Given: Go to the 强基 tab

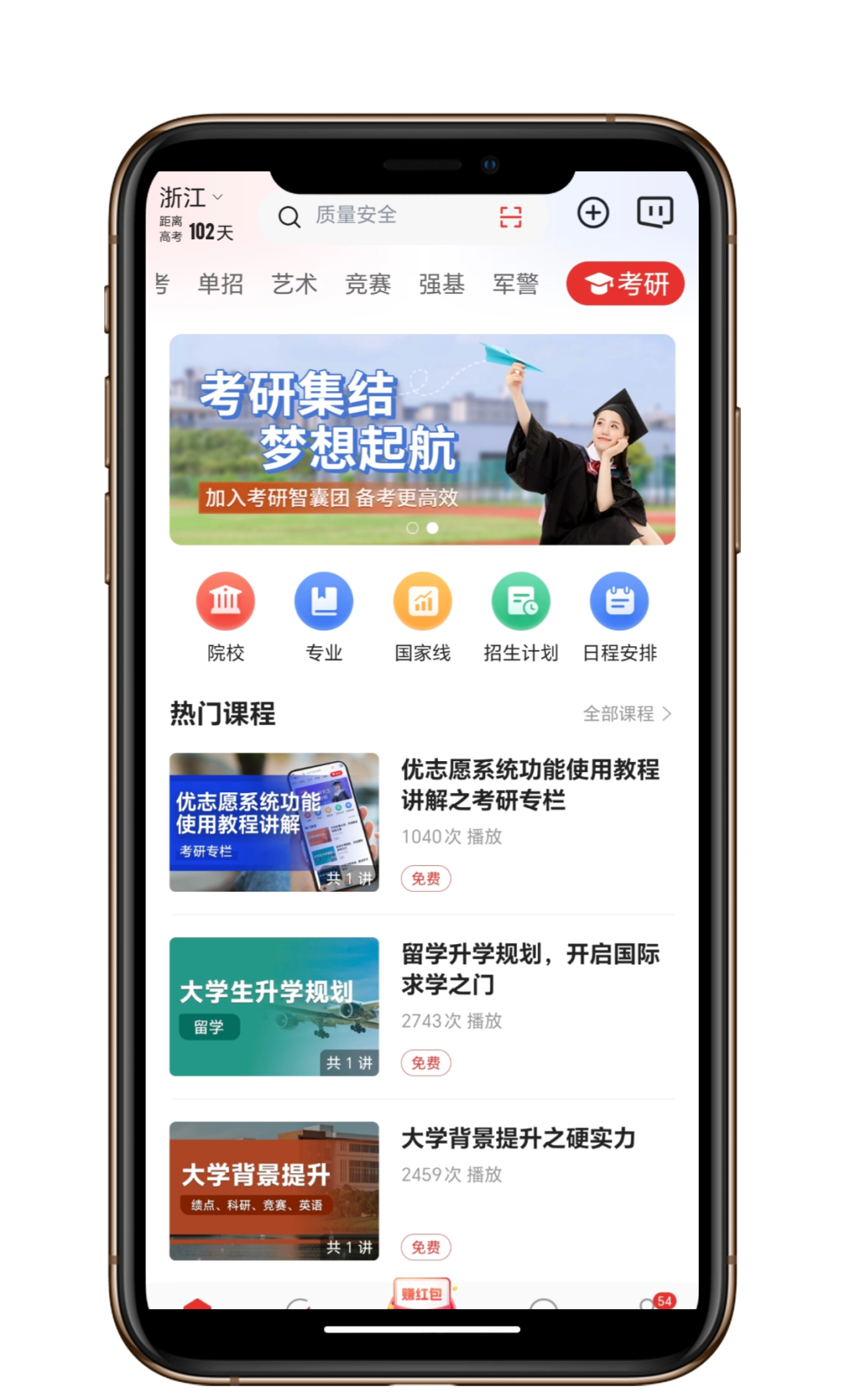Looking at the screenshot, I should coord(441,284).
